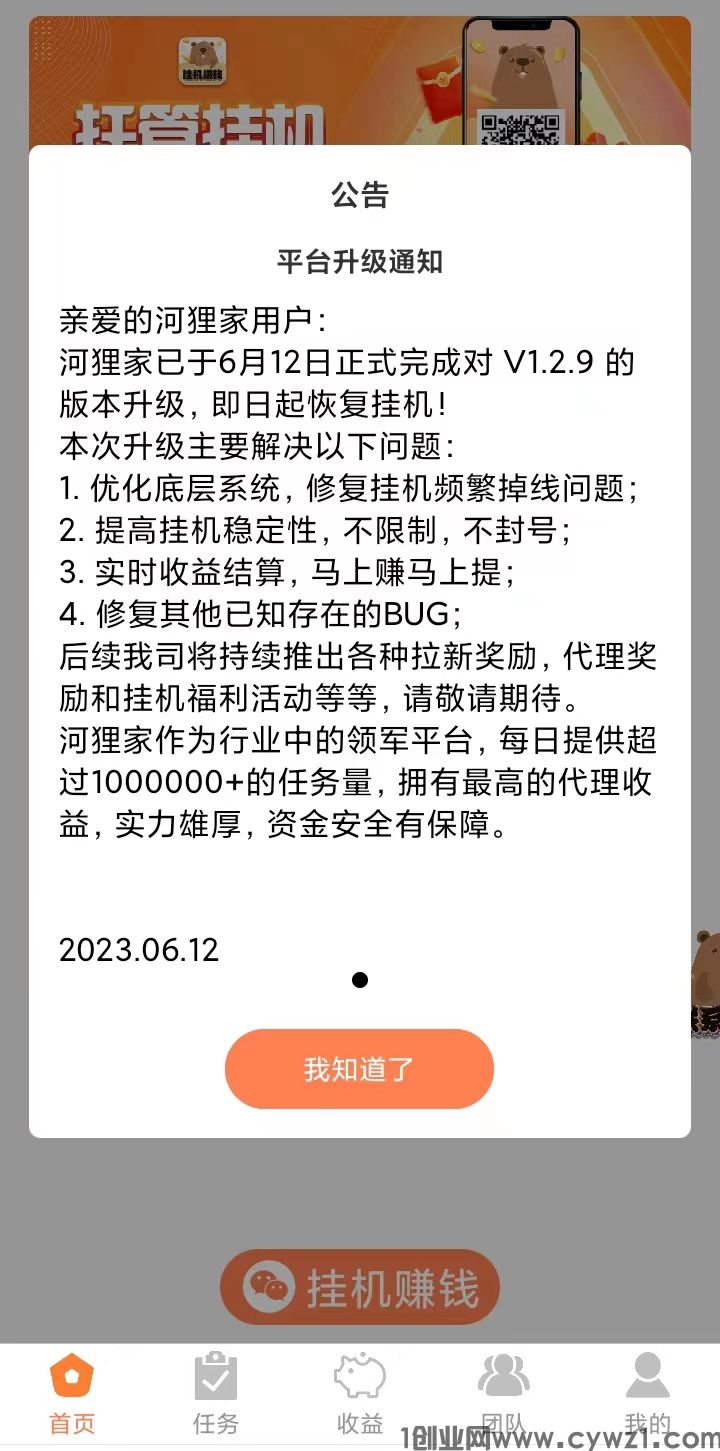The width and height of the screenshot is (720, 1451).
Task: Select the 首页 home icon
Action: tap(72, 1378)
